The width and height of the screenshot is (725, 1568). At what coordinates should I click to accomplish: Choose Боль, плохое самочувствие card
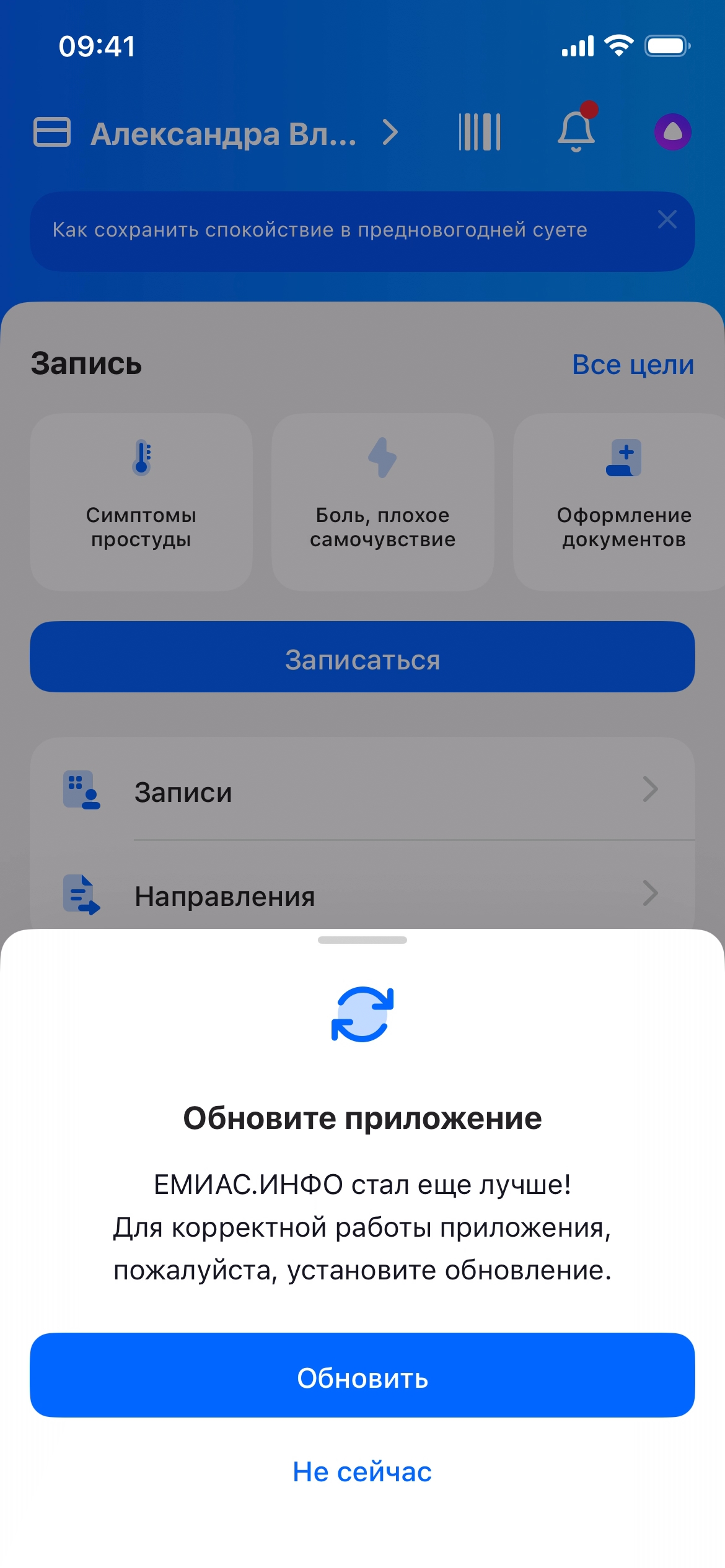point(382,502)
